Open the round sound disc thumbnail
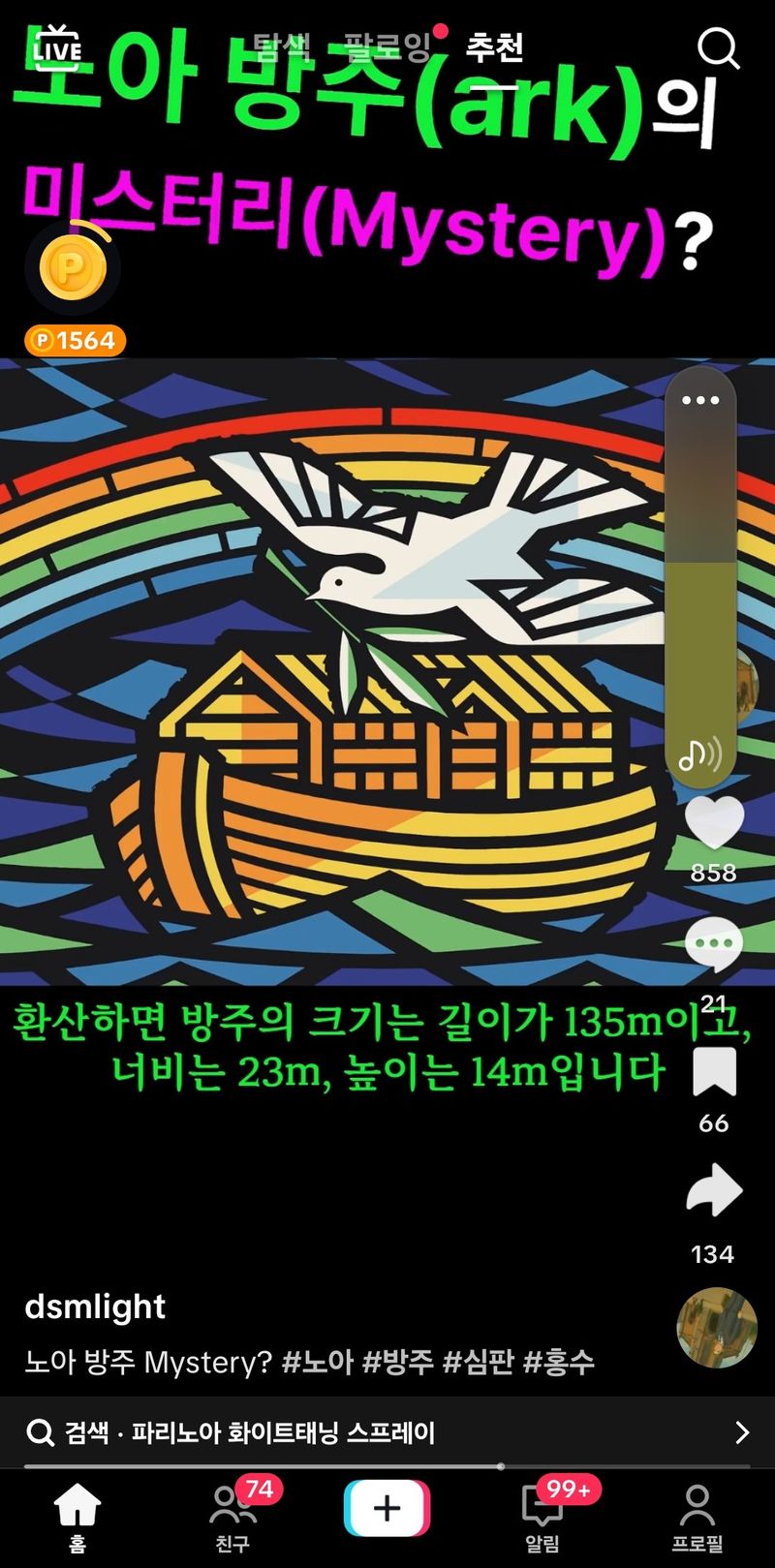 (x=716, y=1327)
